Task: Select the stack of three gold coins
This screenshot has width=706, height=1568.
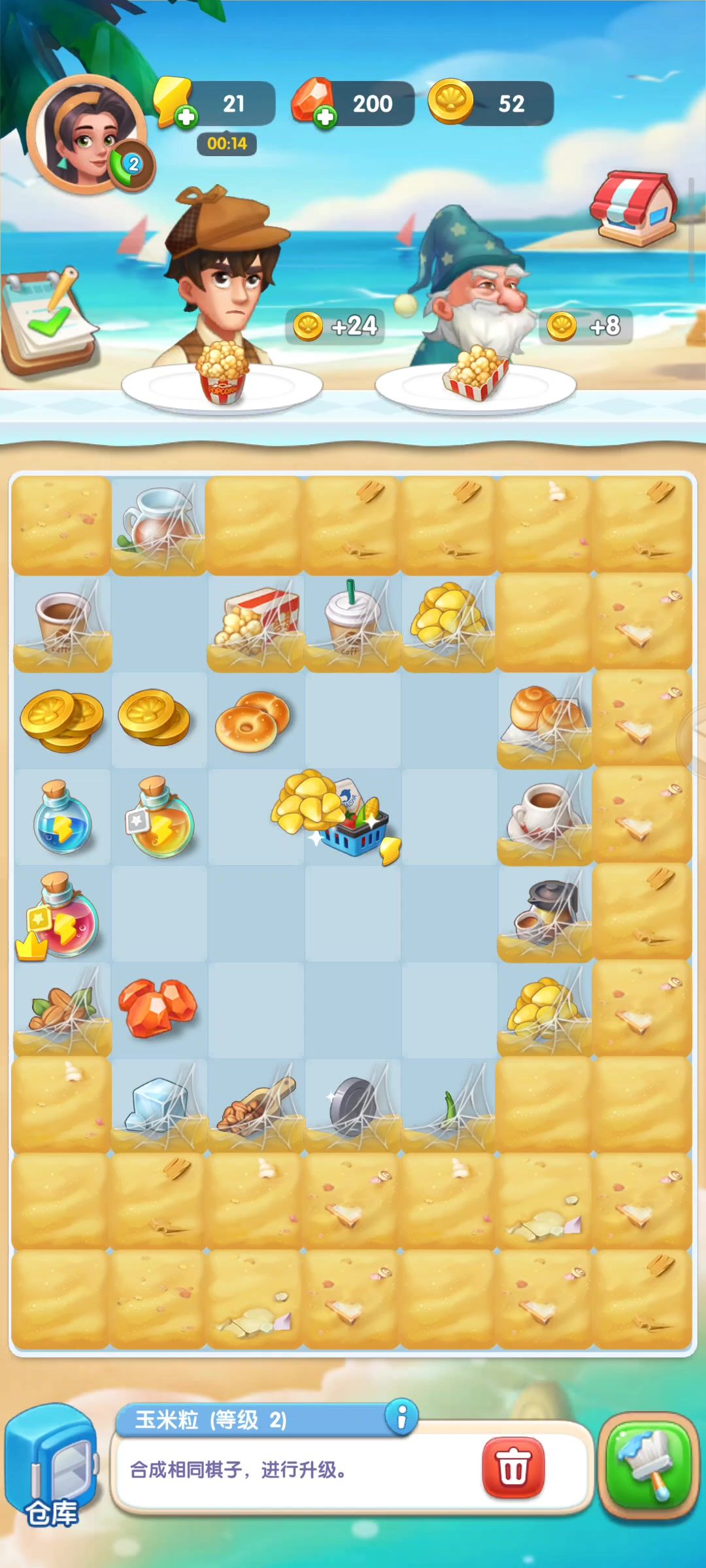Action: click(x=62, y=719)
